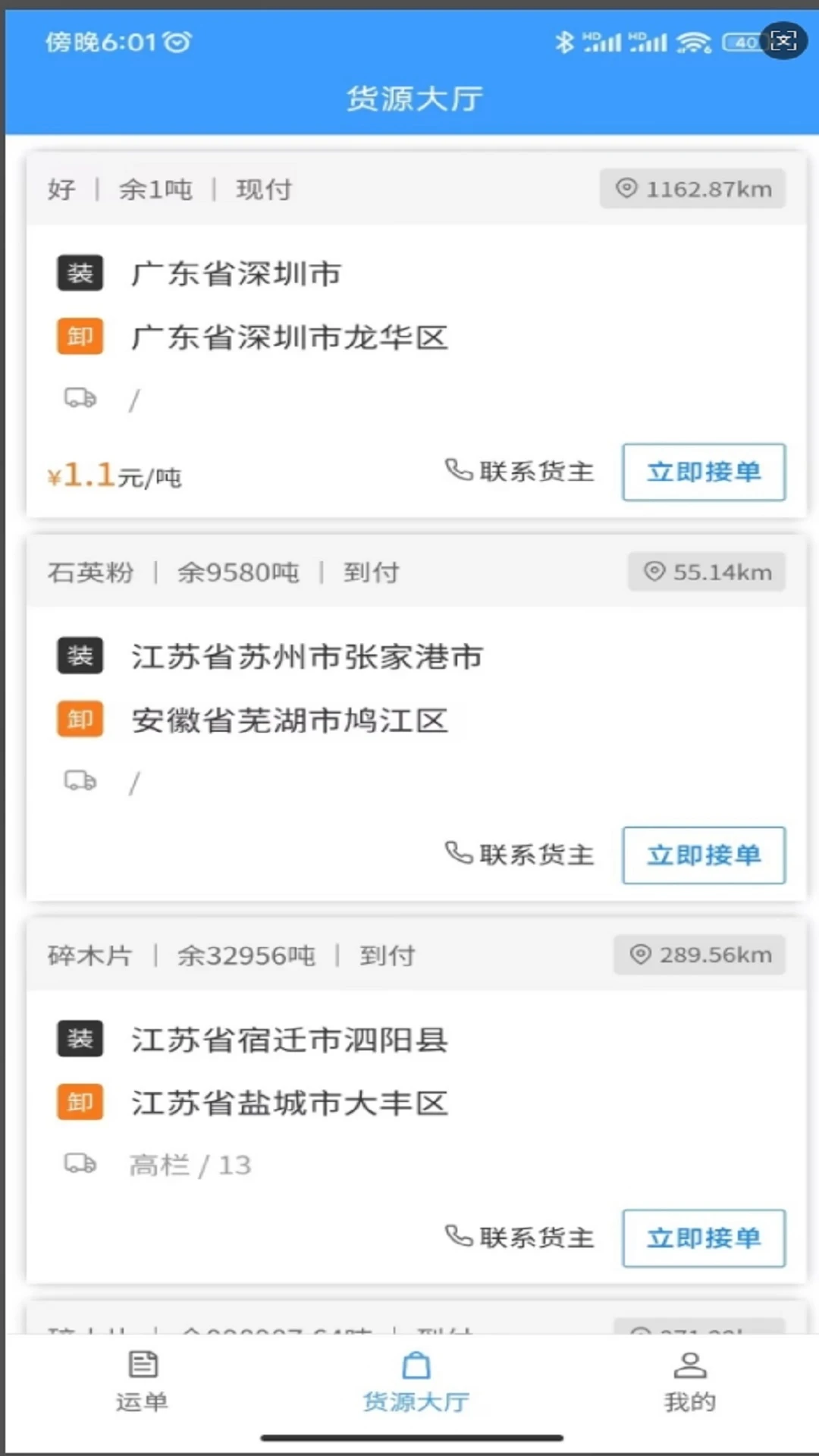Tap the phone icon next to 联系货主 on first card
Viewport: 819px width, 1456px height.
pyautogui.click(x=457, y=472)
